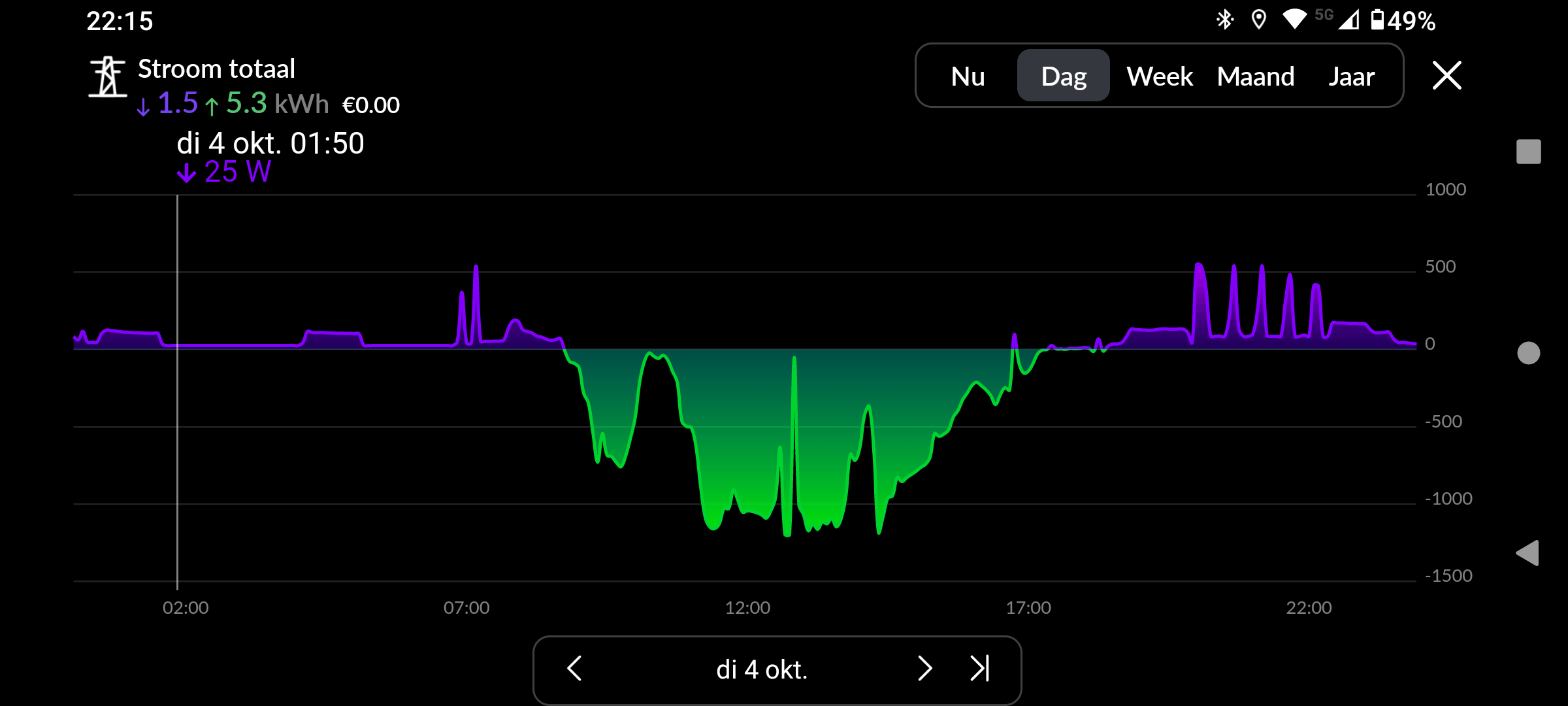This screenshot has height=706, width=1568.
Task: Open recent apps with the square button
Action: (x=1528, y=152)
